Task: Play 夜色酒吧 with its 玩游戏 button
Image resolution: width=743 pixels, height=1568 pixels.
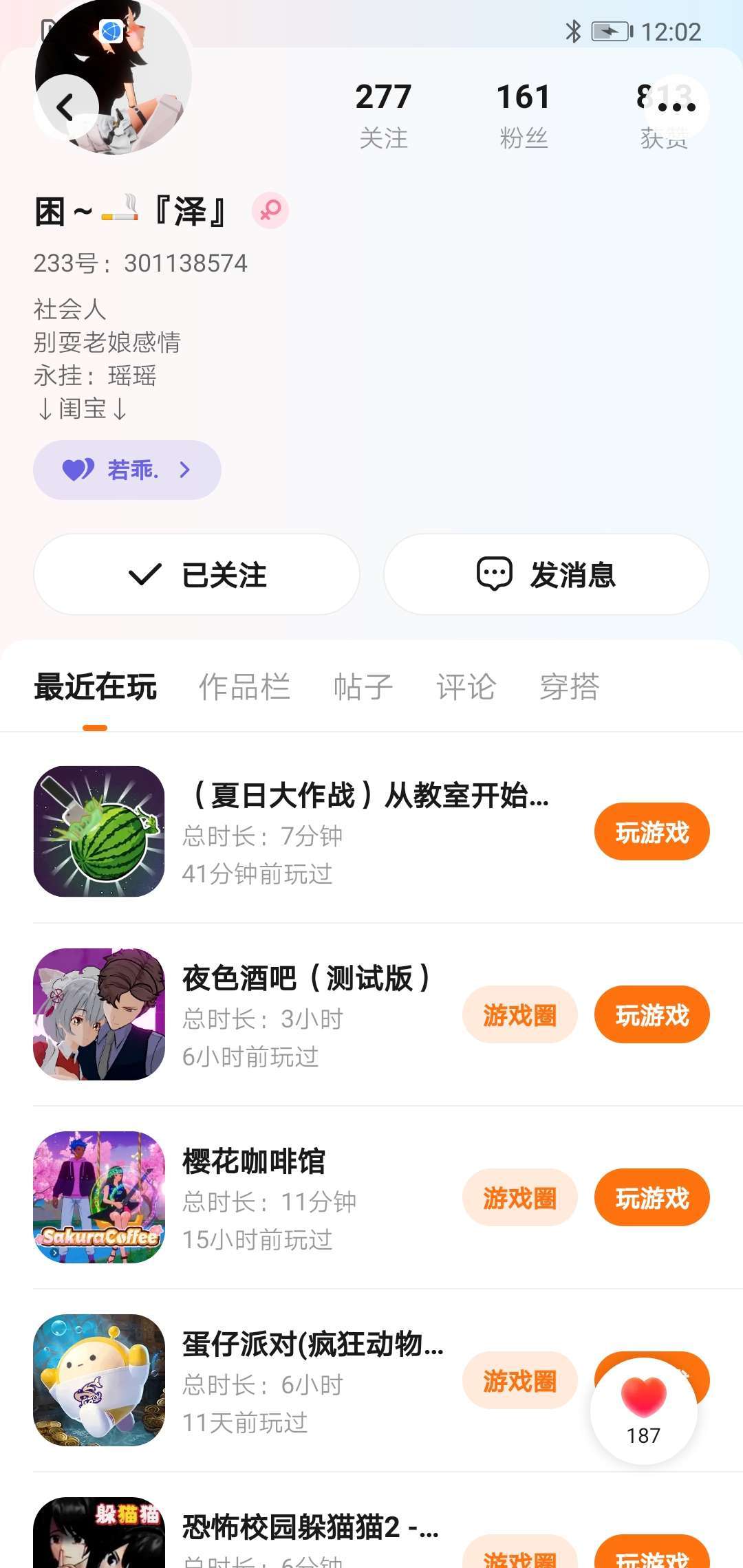Action: click(x=652, y=1015)
